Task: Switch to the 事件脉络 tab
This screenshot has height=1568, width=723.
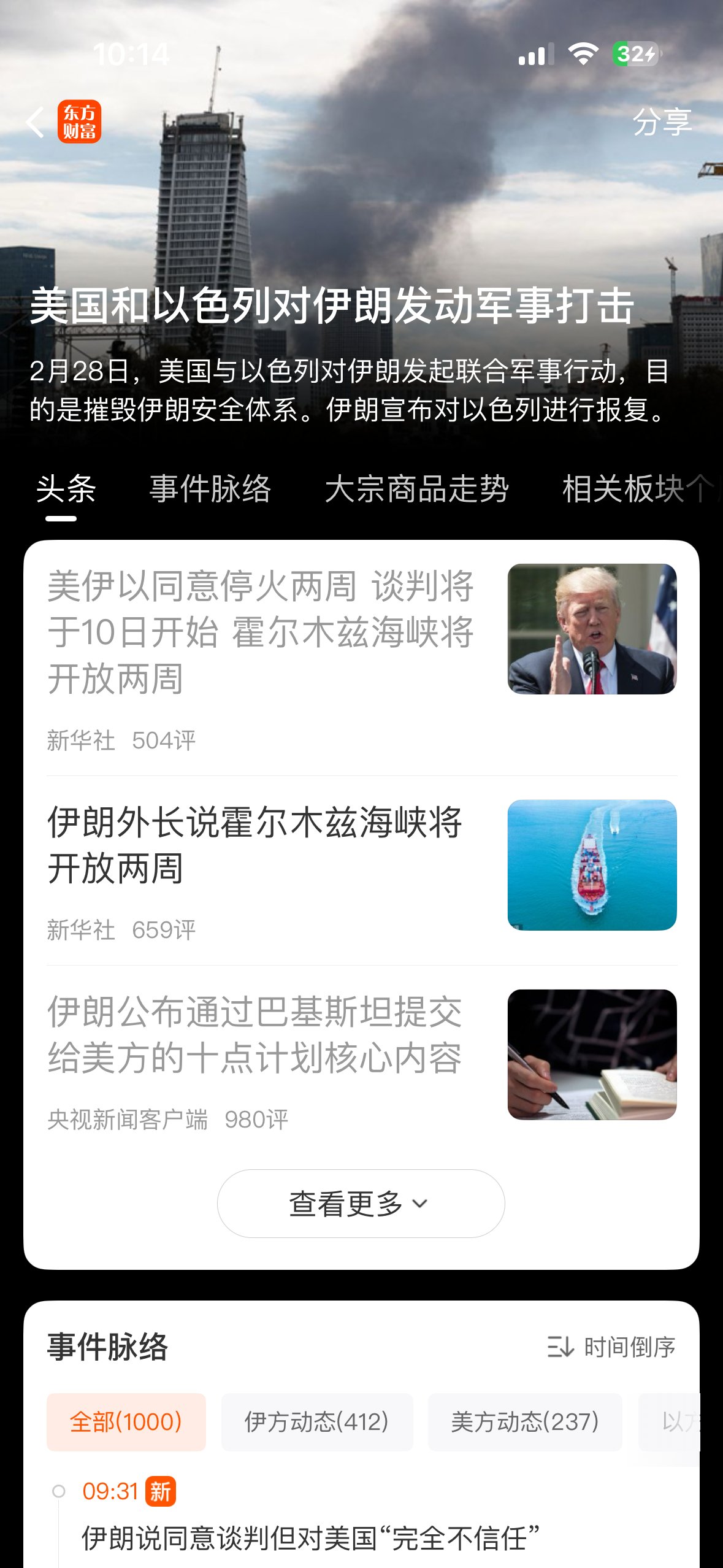Action: (210, 490)
